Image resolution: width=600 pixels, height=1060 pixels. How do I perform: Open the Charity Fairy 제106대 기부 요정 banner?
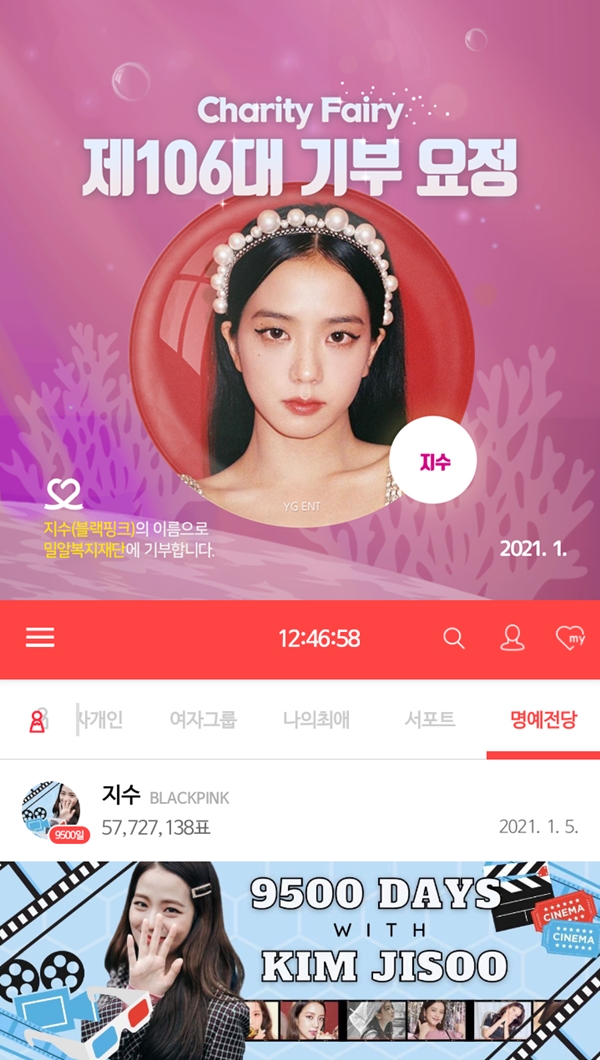(x=300, y=299)
